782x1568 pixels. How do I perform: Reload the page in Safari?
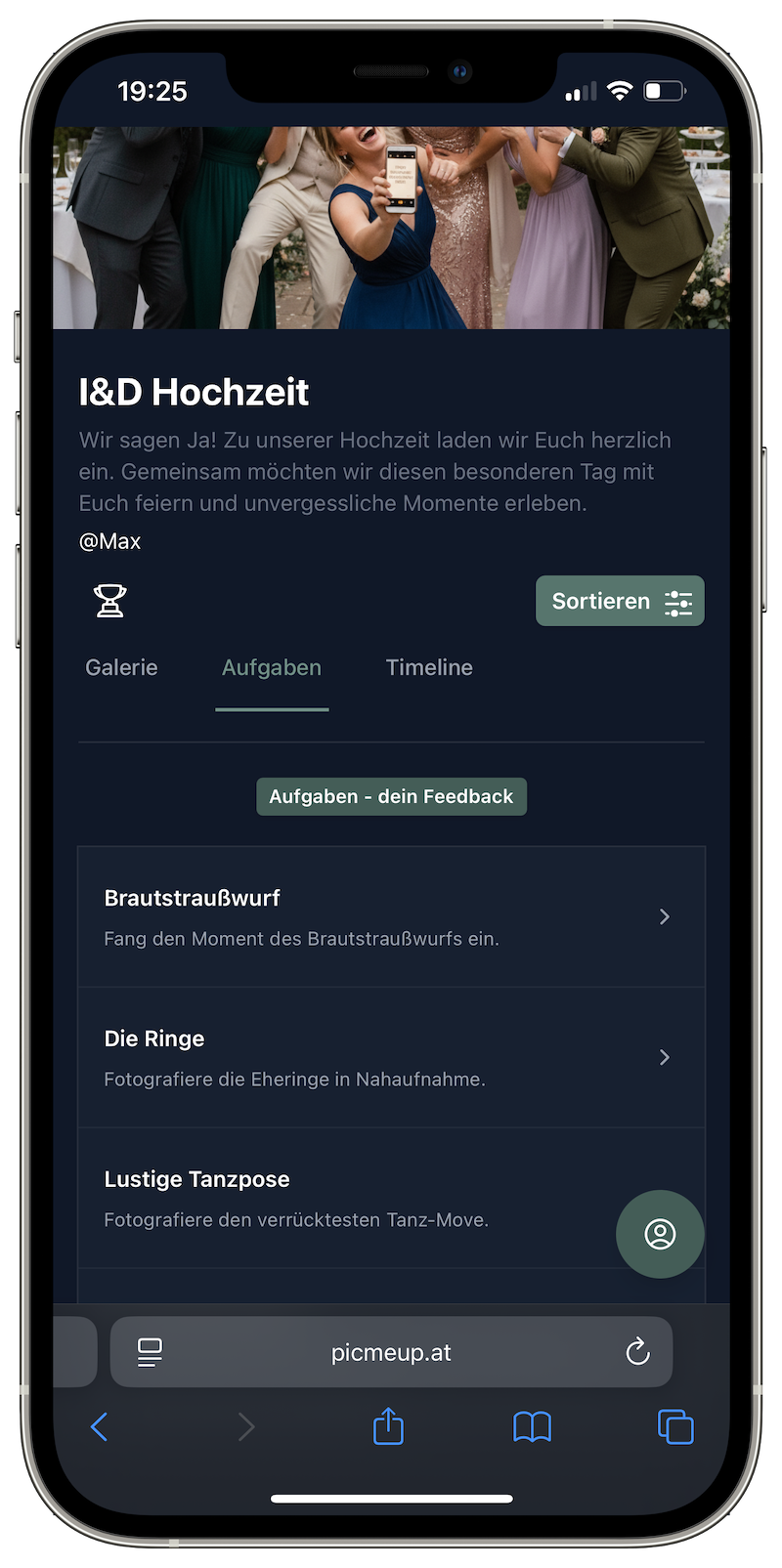pyautogui.click(x=637, y=1352)
